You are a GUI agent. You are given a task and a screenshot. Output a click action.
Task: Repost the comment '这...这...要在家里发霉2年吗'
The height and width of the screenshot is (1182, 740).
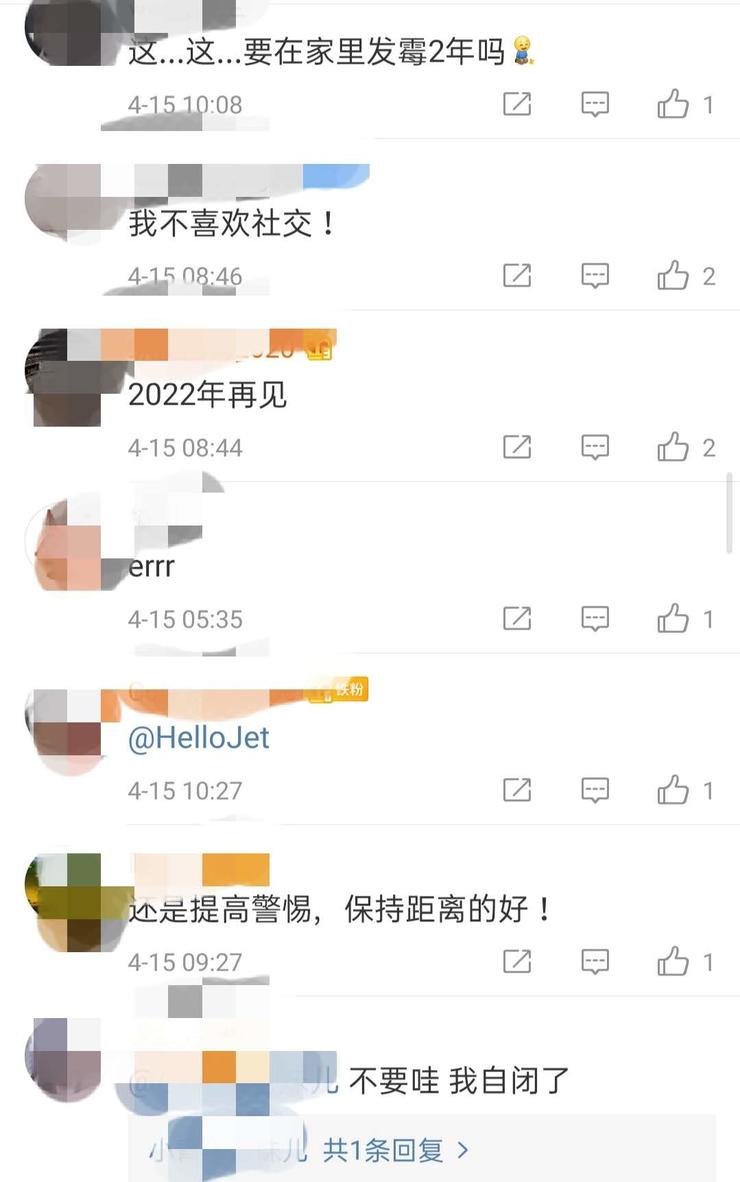tap(517, 104)
